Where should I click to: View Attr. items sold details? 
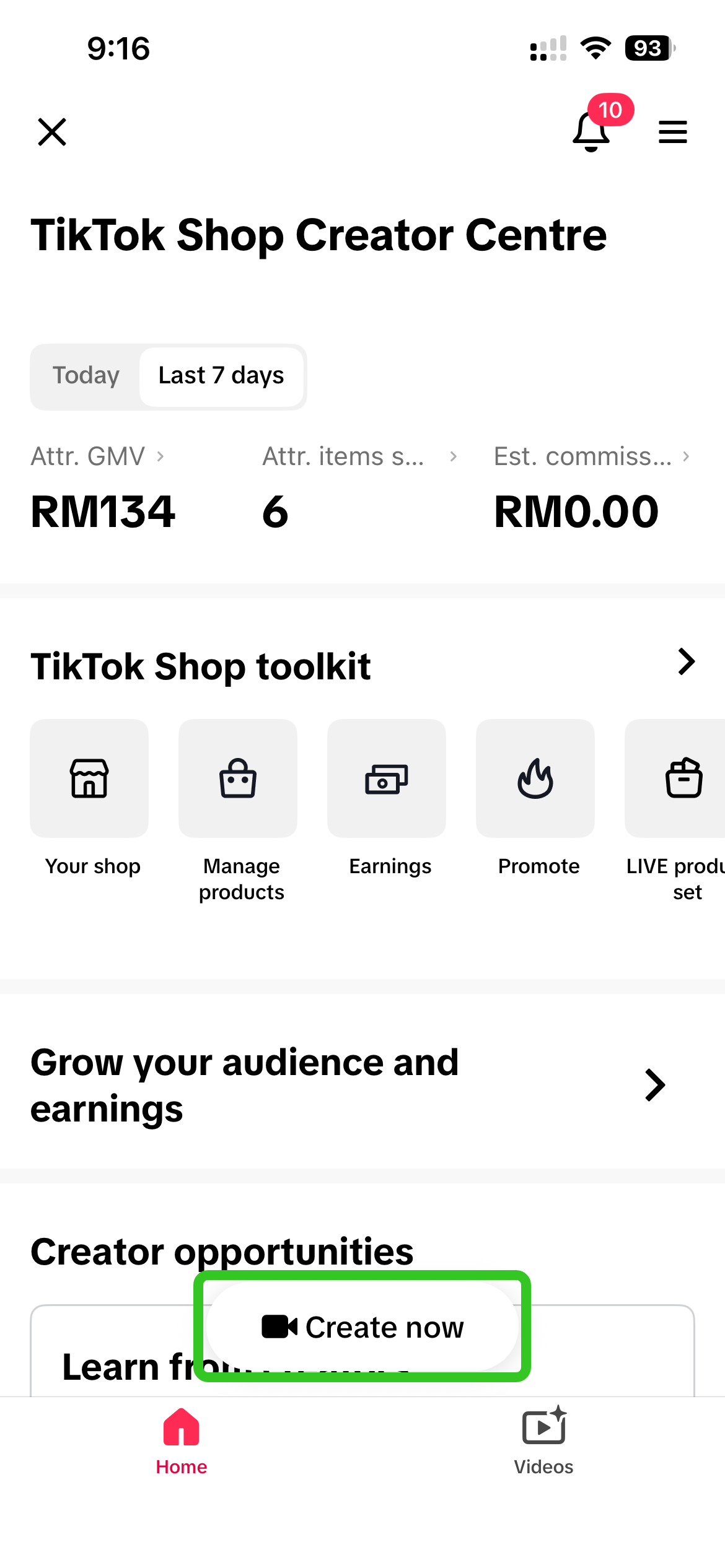coord(359,457)
